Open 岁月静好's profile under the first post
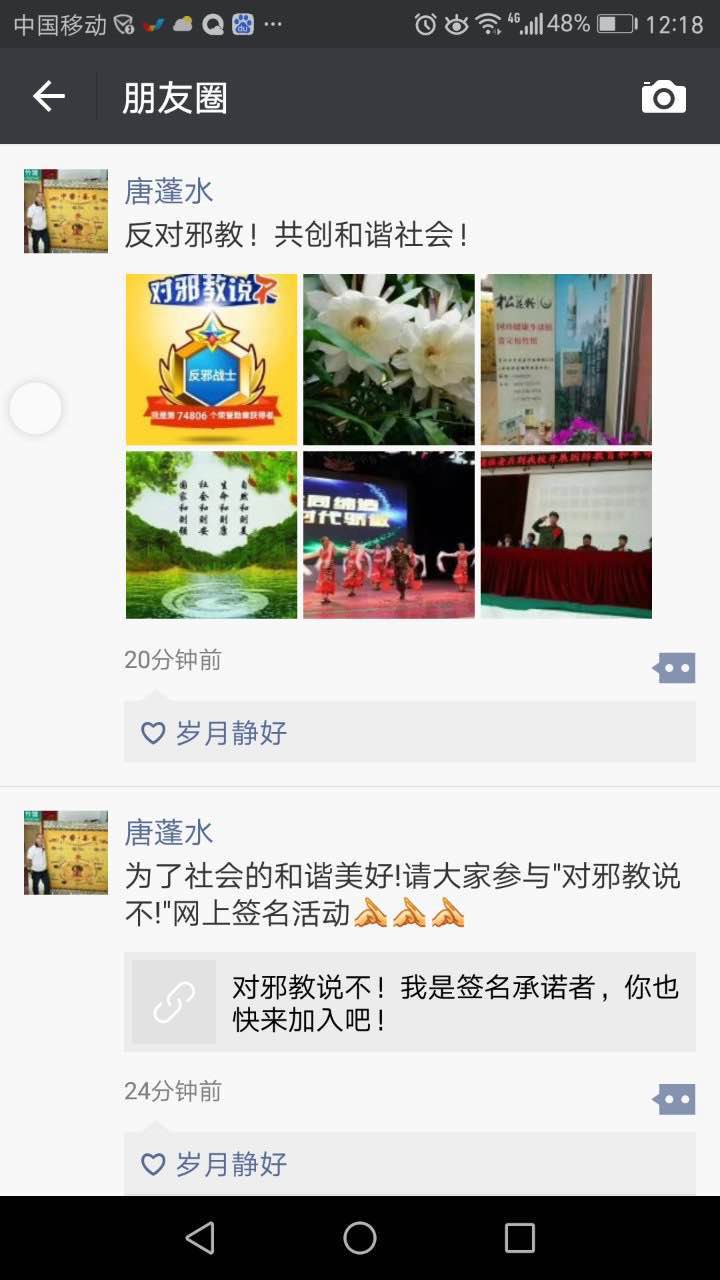 [x=231, y=733]
